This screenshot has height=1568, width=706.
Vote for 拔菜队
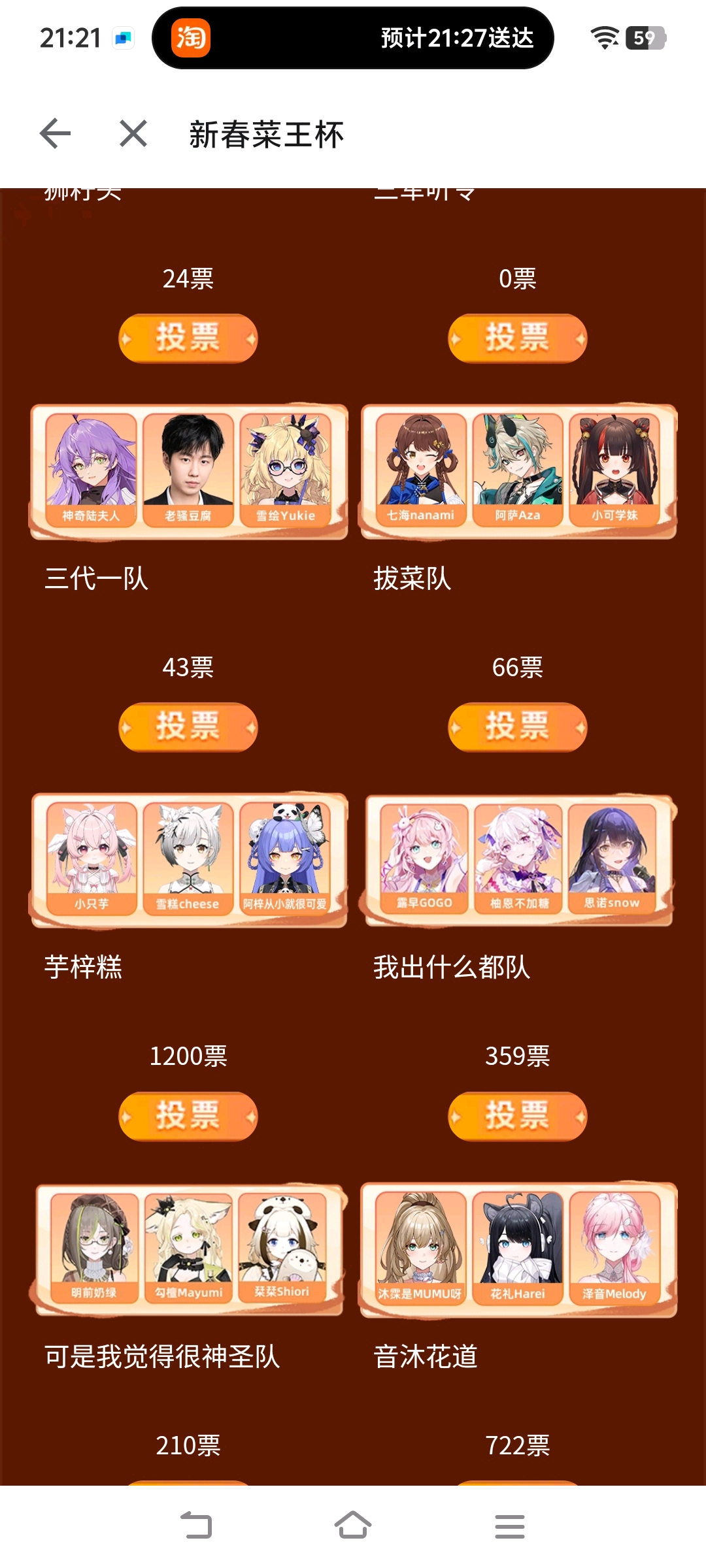coord(518,727)
